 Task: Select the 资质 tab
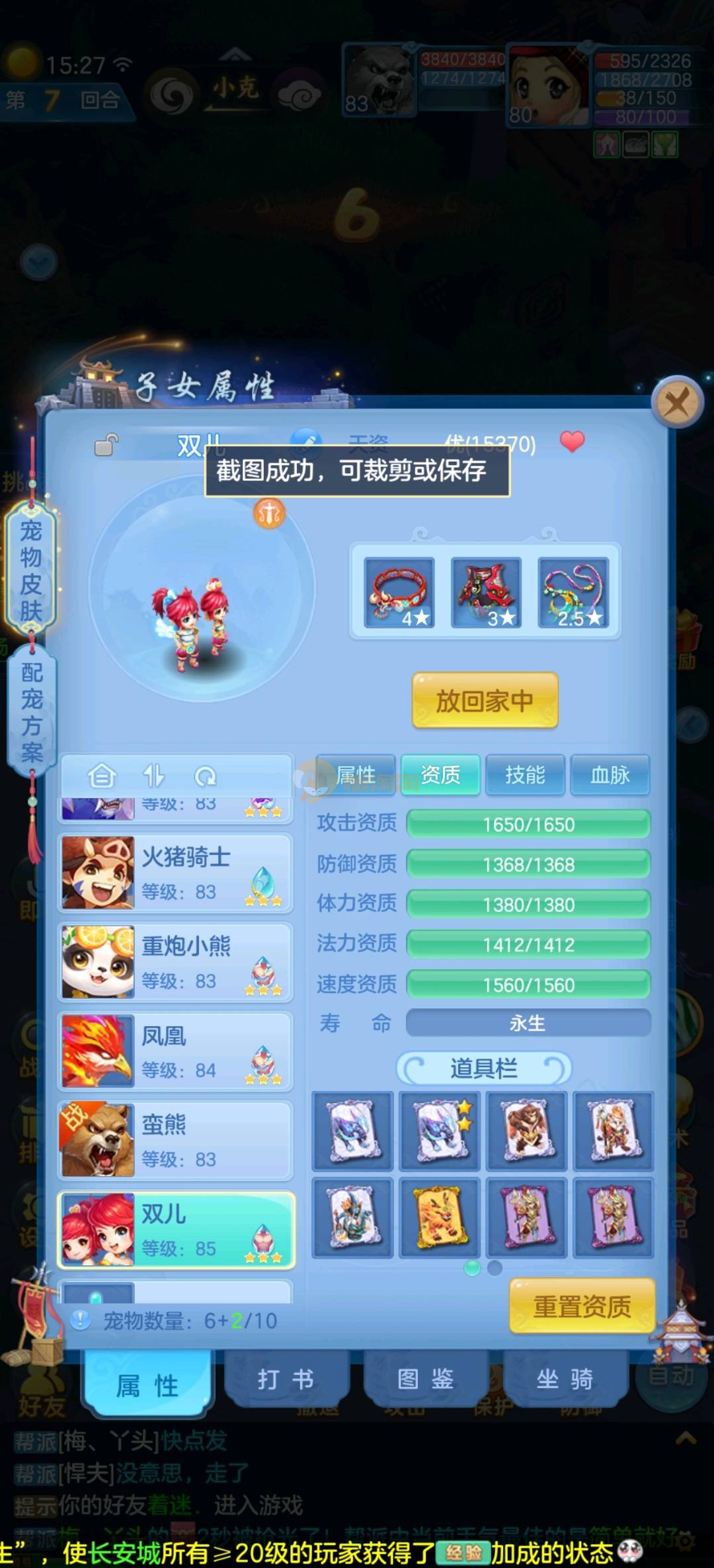(440, 774)
